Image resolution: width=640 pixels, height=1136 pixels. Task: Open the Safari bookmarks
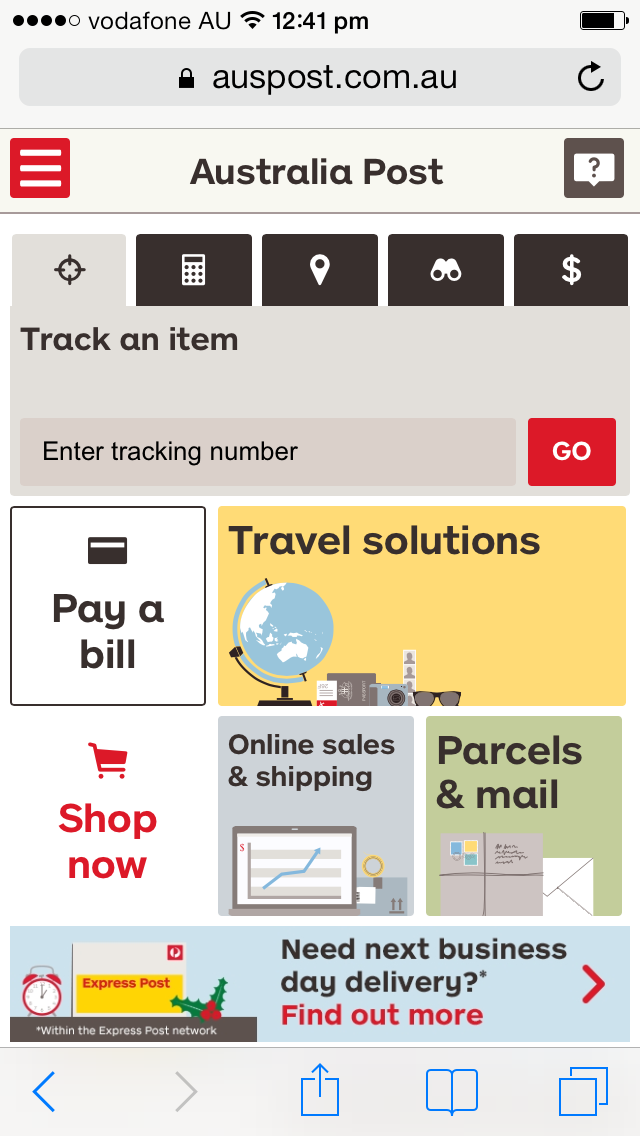tap(452, 1091)
